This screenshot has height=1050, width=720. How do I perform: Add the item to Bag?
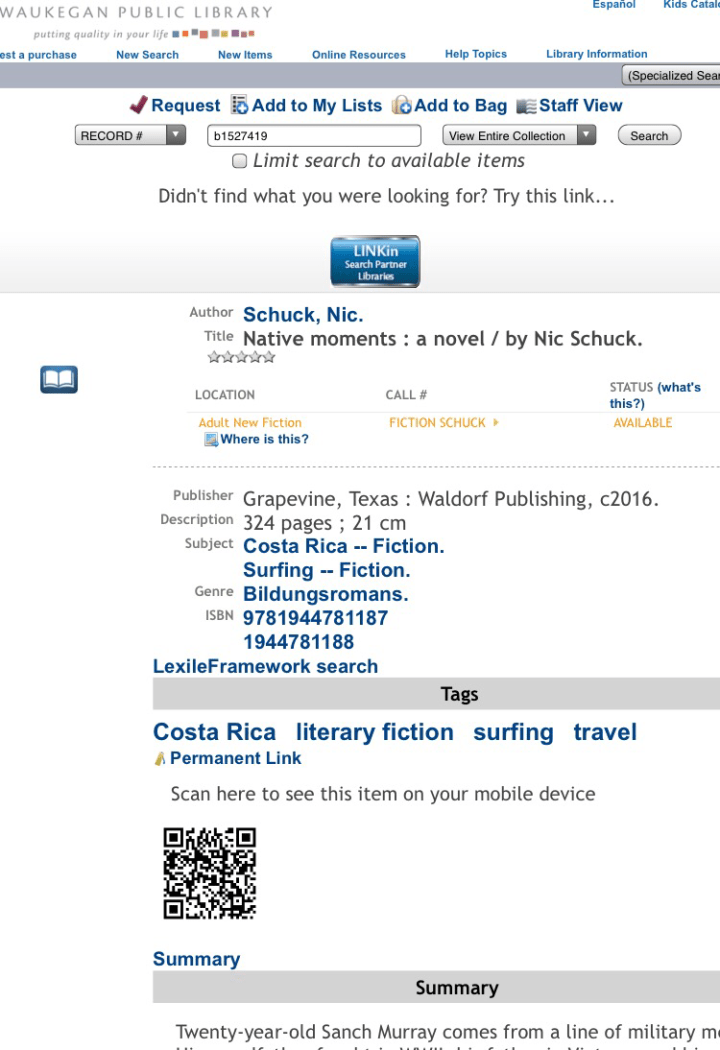[450, 106]
